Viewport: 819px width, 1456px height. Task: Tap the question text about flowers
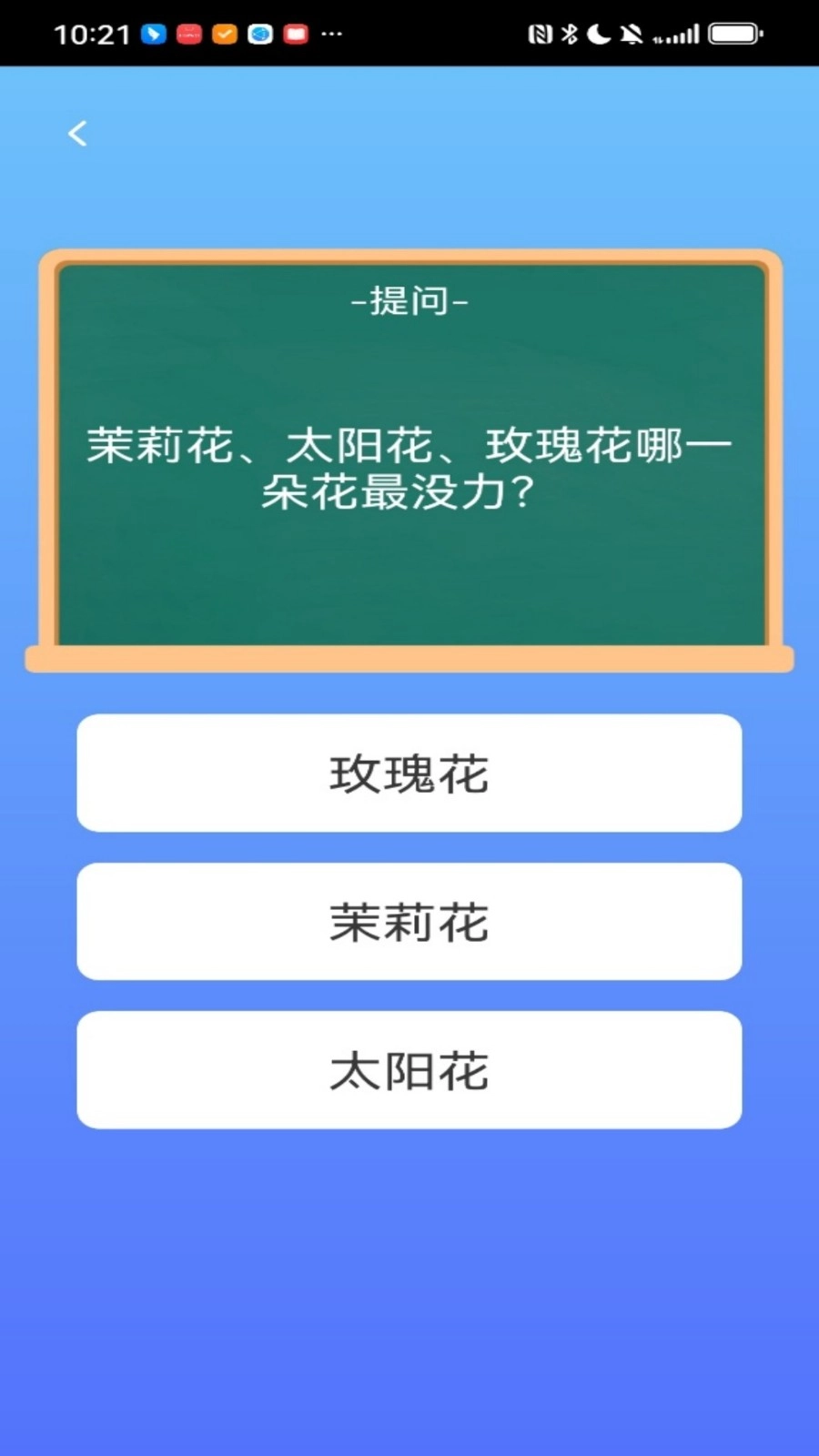pyautogui.click(x=409, y=467)
